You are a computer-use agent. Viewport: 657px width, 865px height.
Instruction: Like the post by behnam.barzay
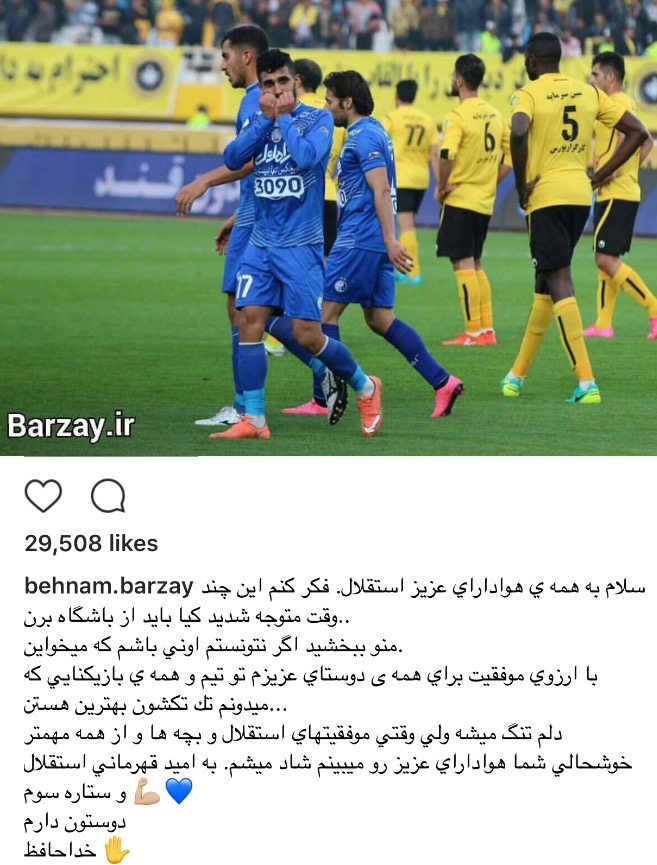(43, 496)
